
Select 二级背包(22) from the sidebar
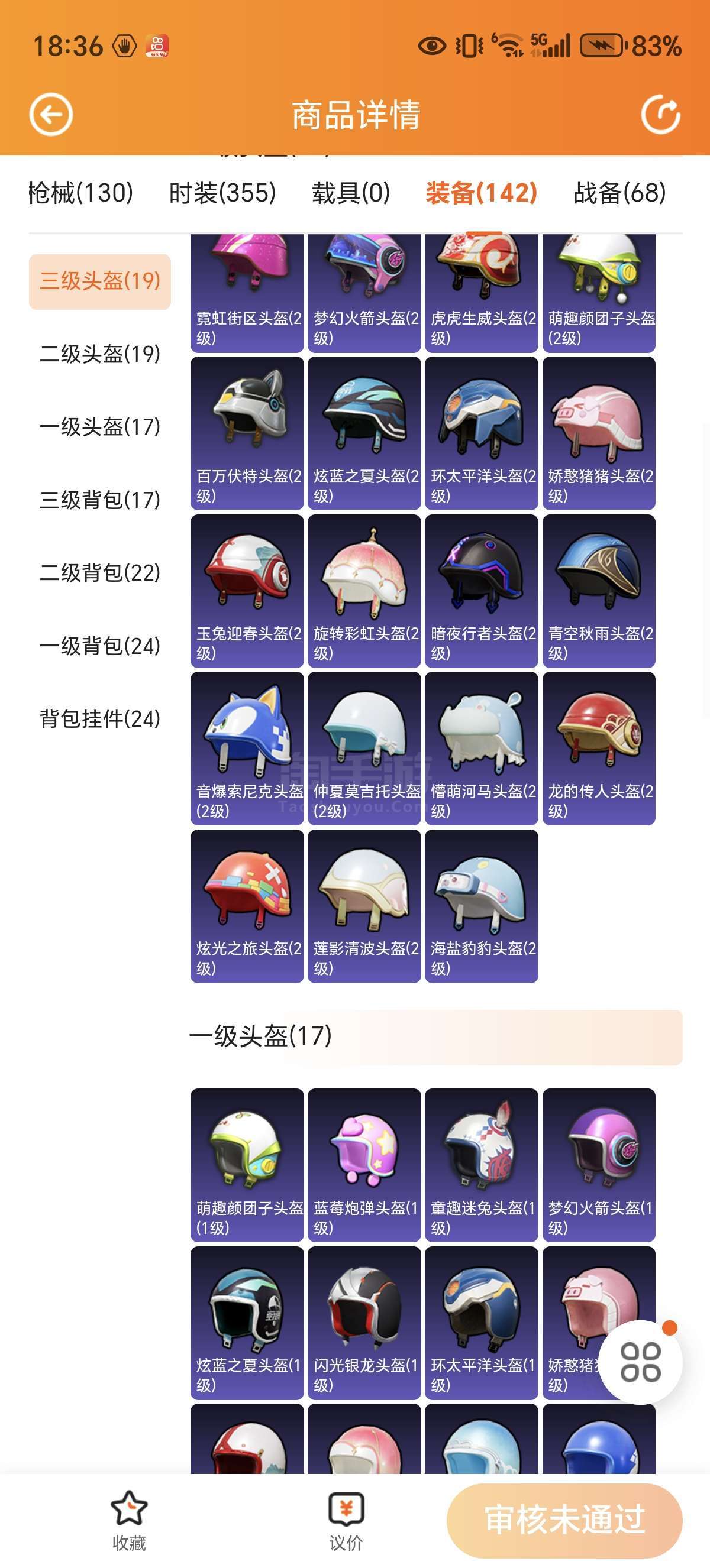pos(100,573)
